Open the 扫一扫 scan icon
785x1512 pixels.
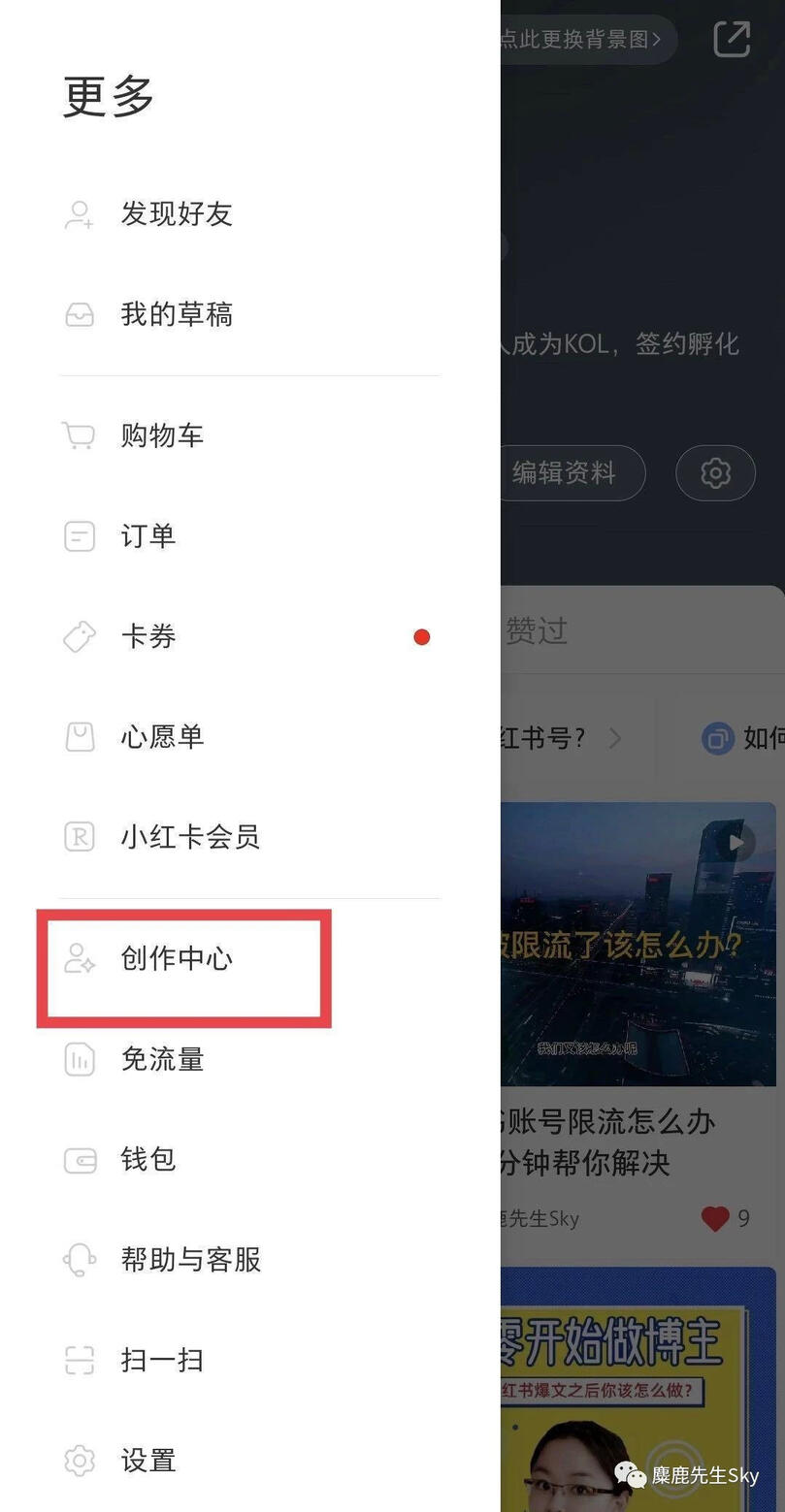[79, 1360]
